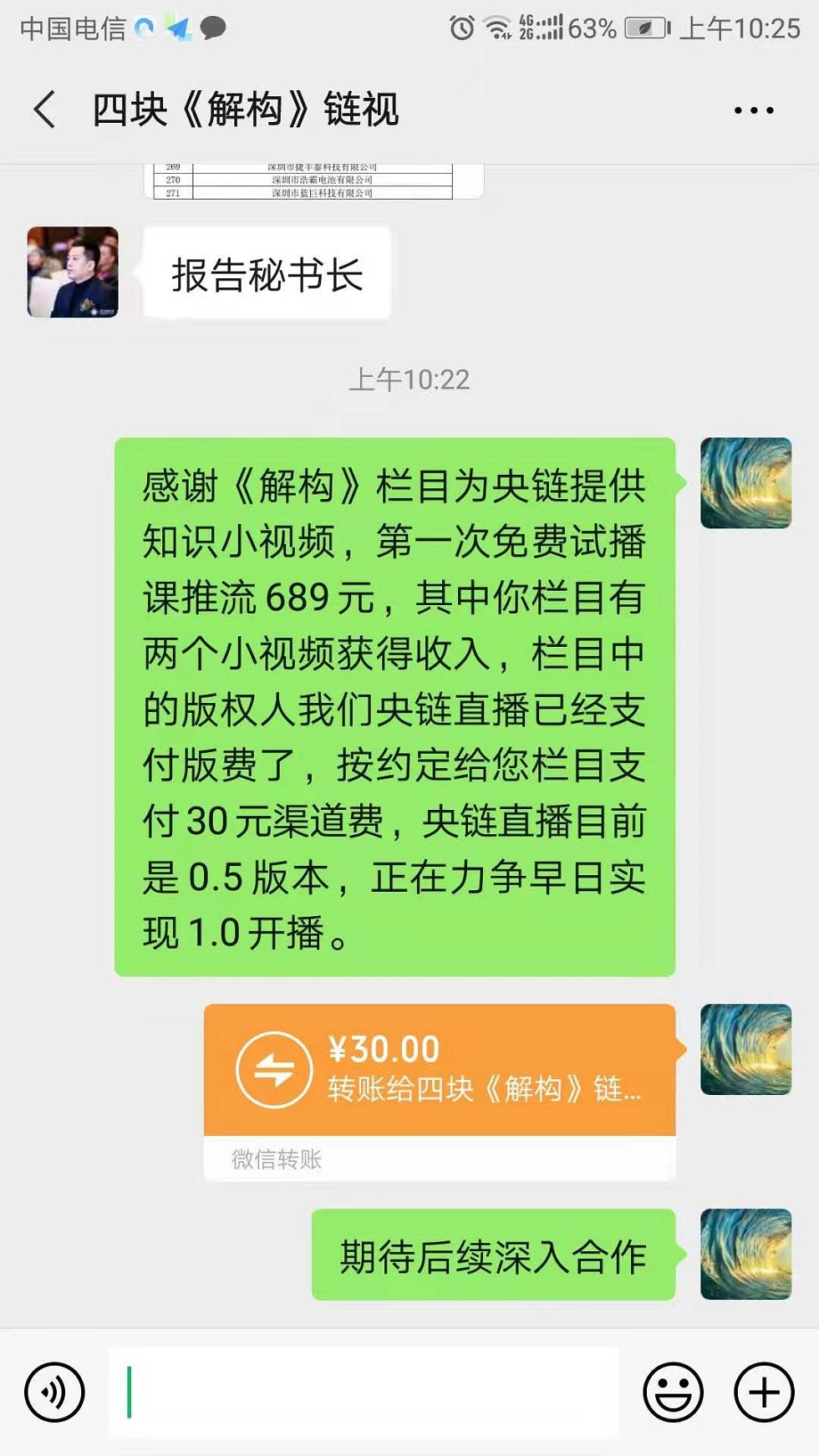Tap own avatar beside 期待后续深入合作
This screenshot has width=819, height=1456.
(x=745, y=1254)
